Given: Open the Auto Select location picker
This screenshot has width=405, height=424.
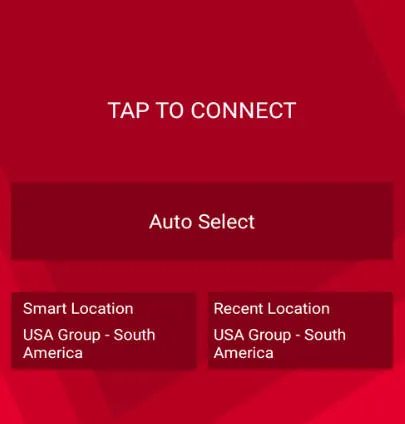Looking at the screenshot, I should 202,221.
